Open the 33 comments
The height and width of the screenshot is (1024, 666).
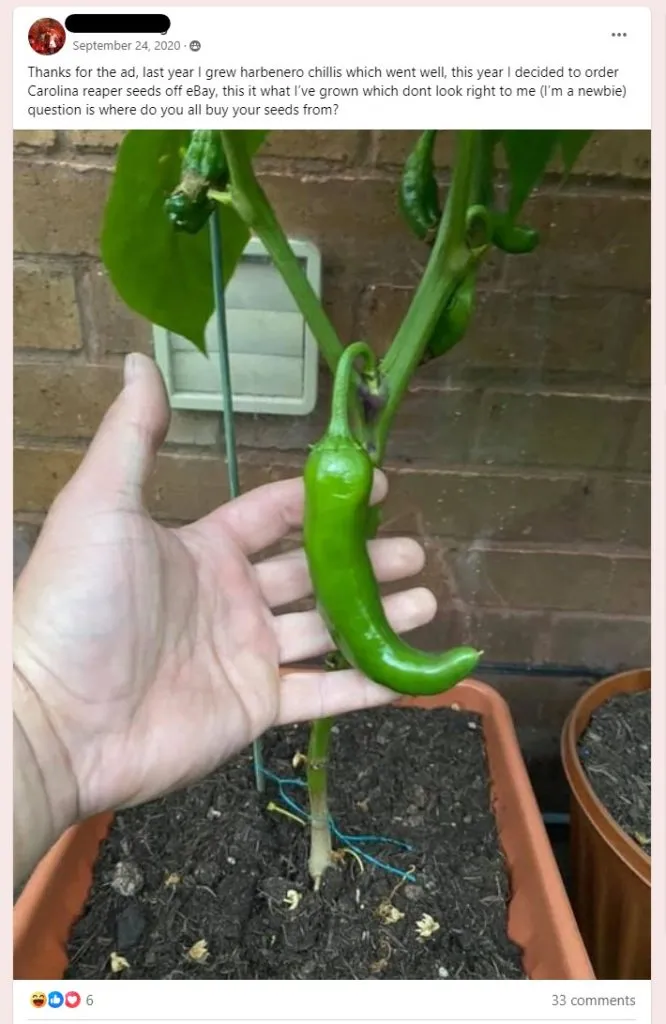(593, 1000)
